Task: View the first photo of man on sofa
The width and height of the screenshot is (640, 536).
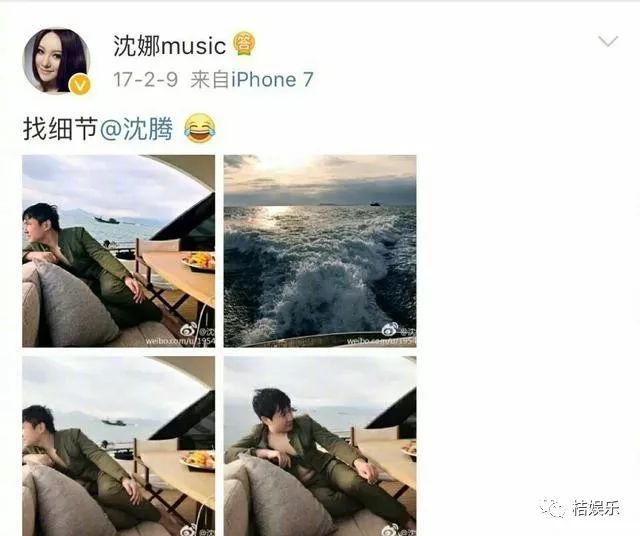Action: click(118, 250)
